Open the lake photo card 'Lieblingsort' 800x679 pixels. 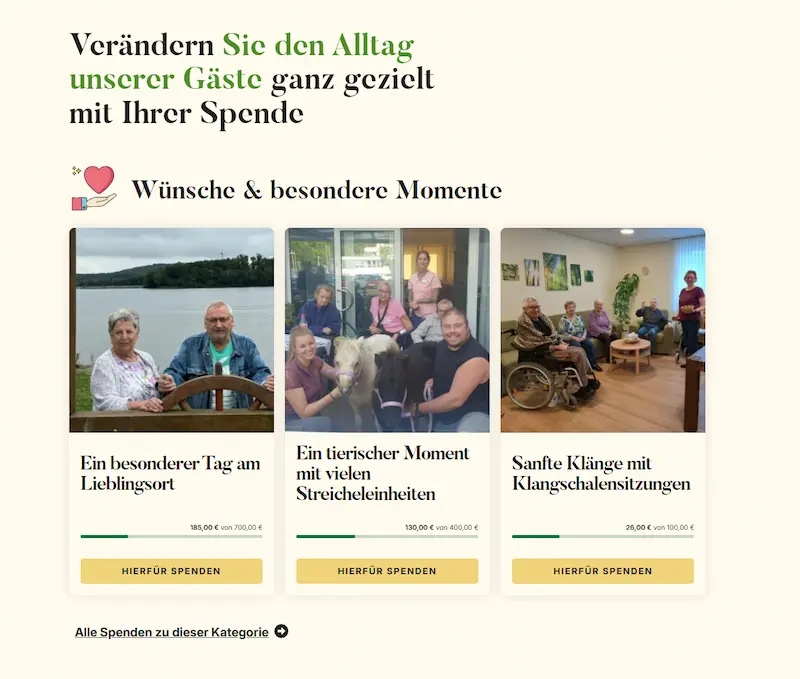tap(171, 330)
